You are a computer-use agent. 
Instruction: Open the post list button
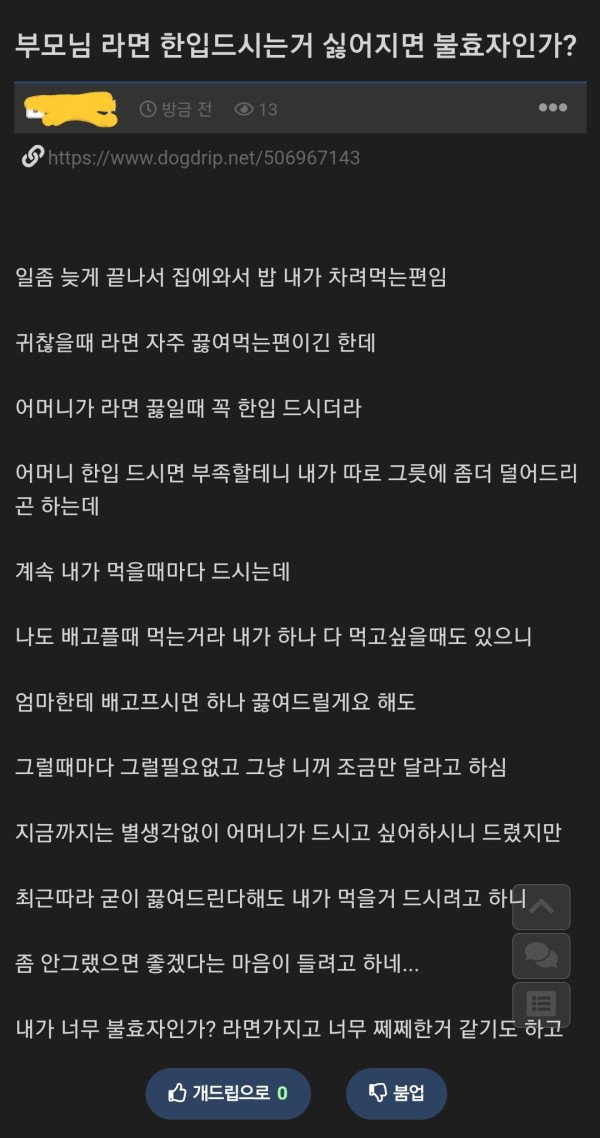point(541,1004)
